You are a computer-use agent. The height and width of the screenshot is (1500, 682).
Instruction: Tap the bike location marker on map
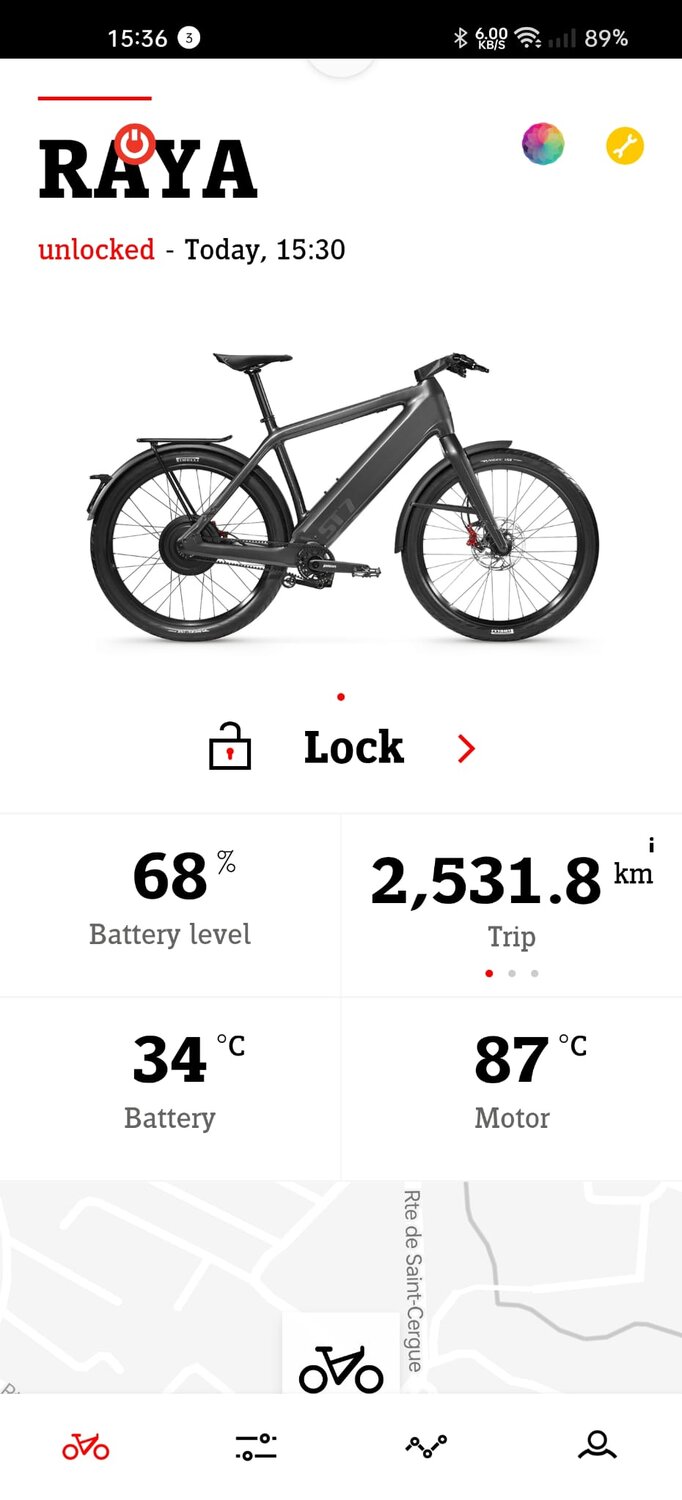341,1367
